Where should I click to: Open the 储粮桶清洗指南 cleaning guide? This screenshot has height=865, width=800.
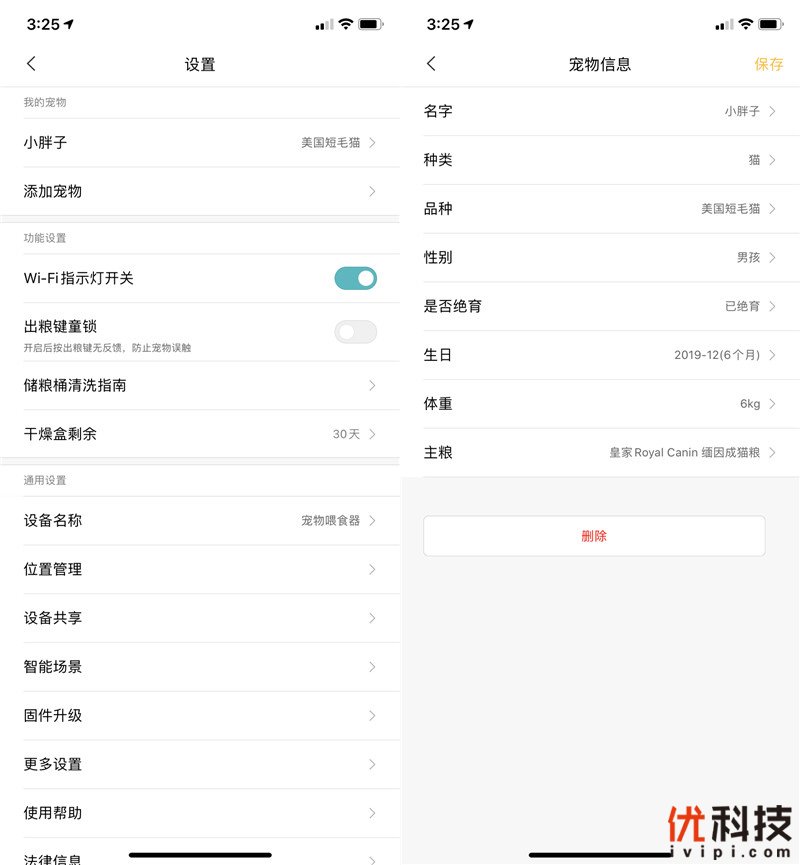[x=200, y=384]
